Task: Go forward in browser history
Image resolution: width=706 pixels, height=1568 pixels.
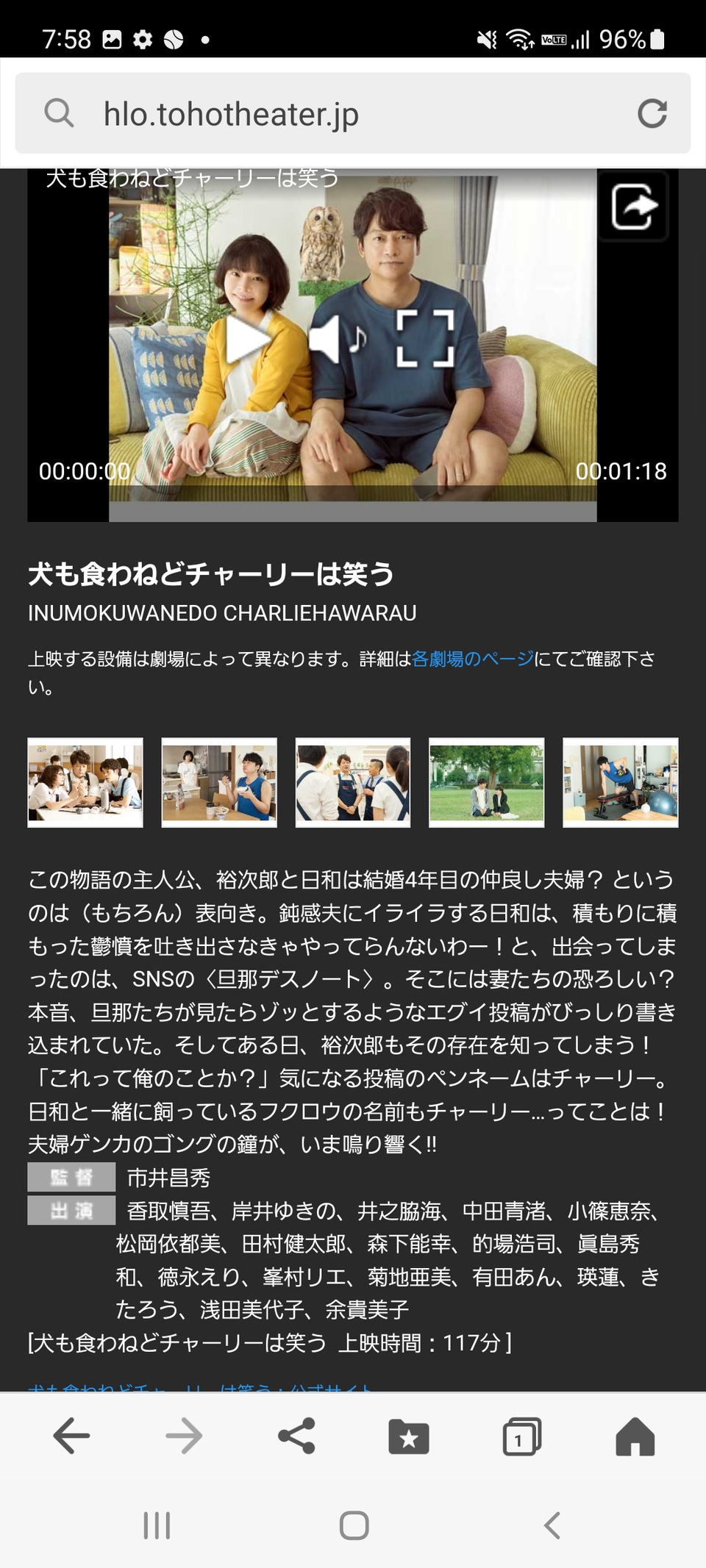Action: pyautogui.click(x=184, y=1436)
